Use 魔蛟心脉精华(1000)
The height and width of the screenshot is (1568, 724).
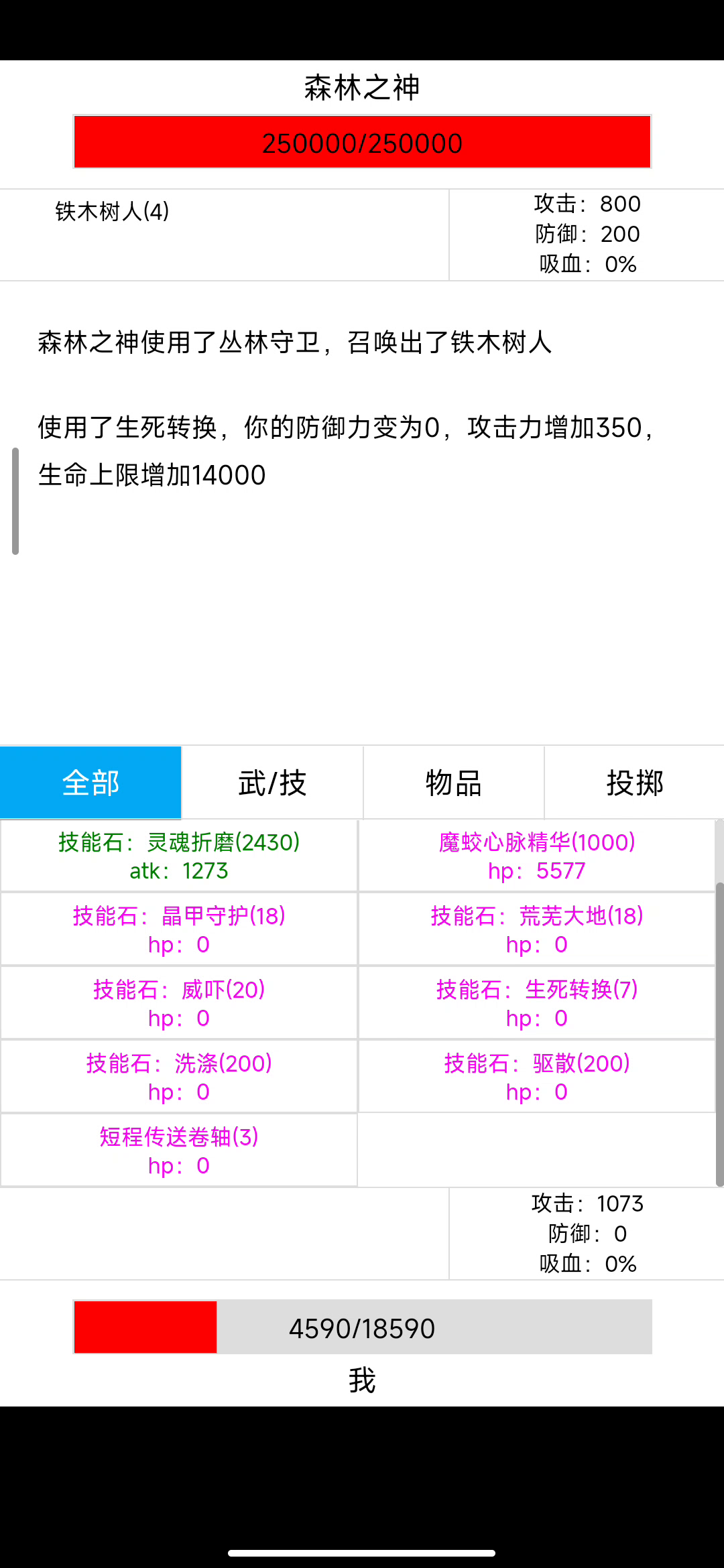coord(537,856)
